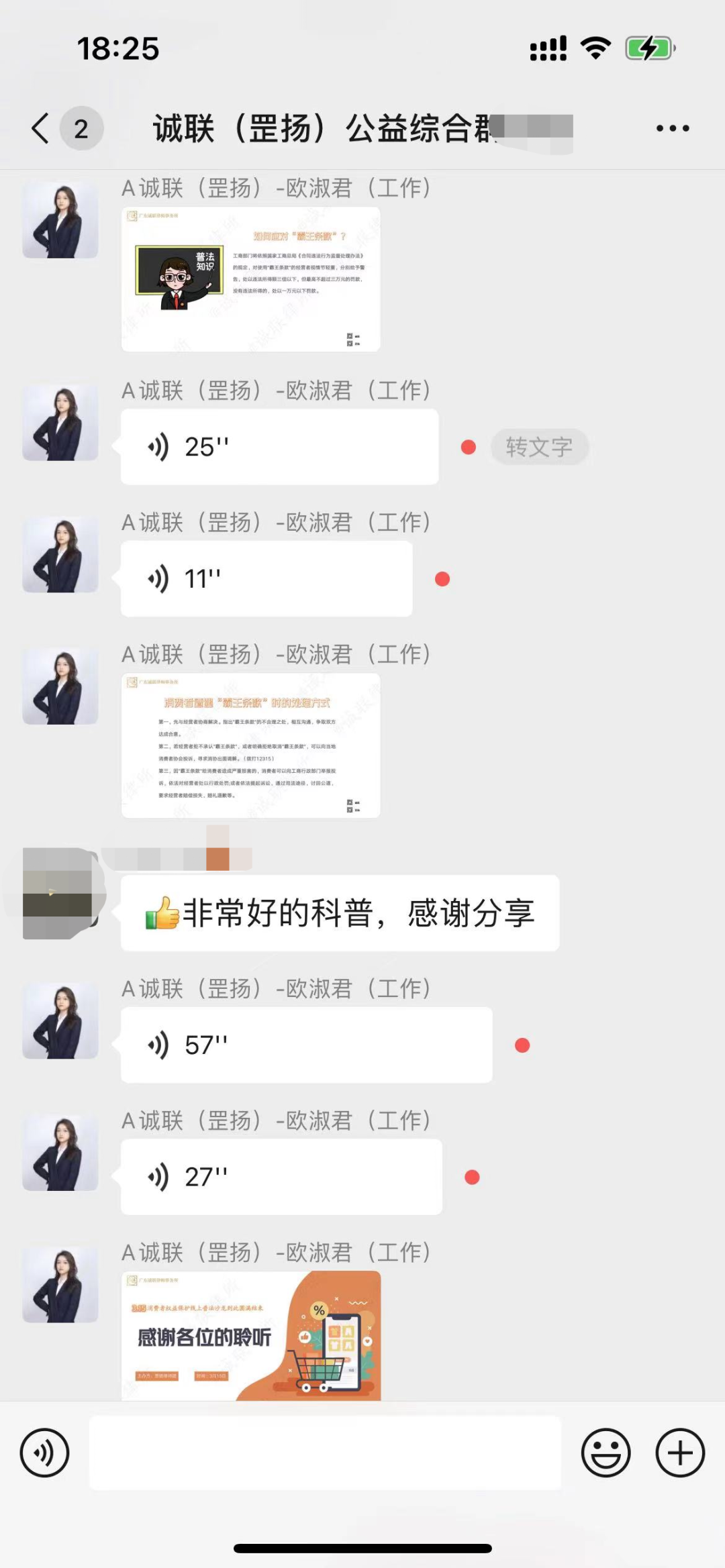Play the 25'' voice message
This screenshot has height=1568, width=725.
tap(279, 447)
